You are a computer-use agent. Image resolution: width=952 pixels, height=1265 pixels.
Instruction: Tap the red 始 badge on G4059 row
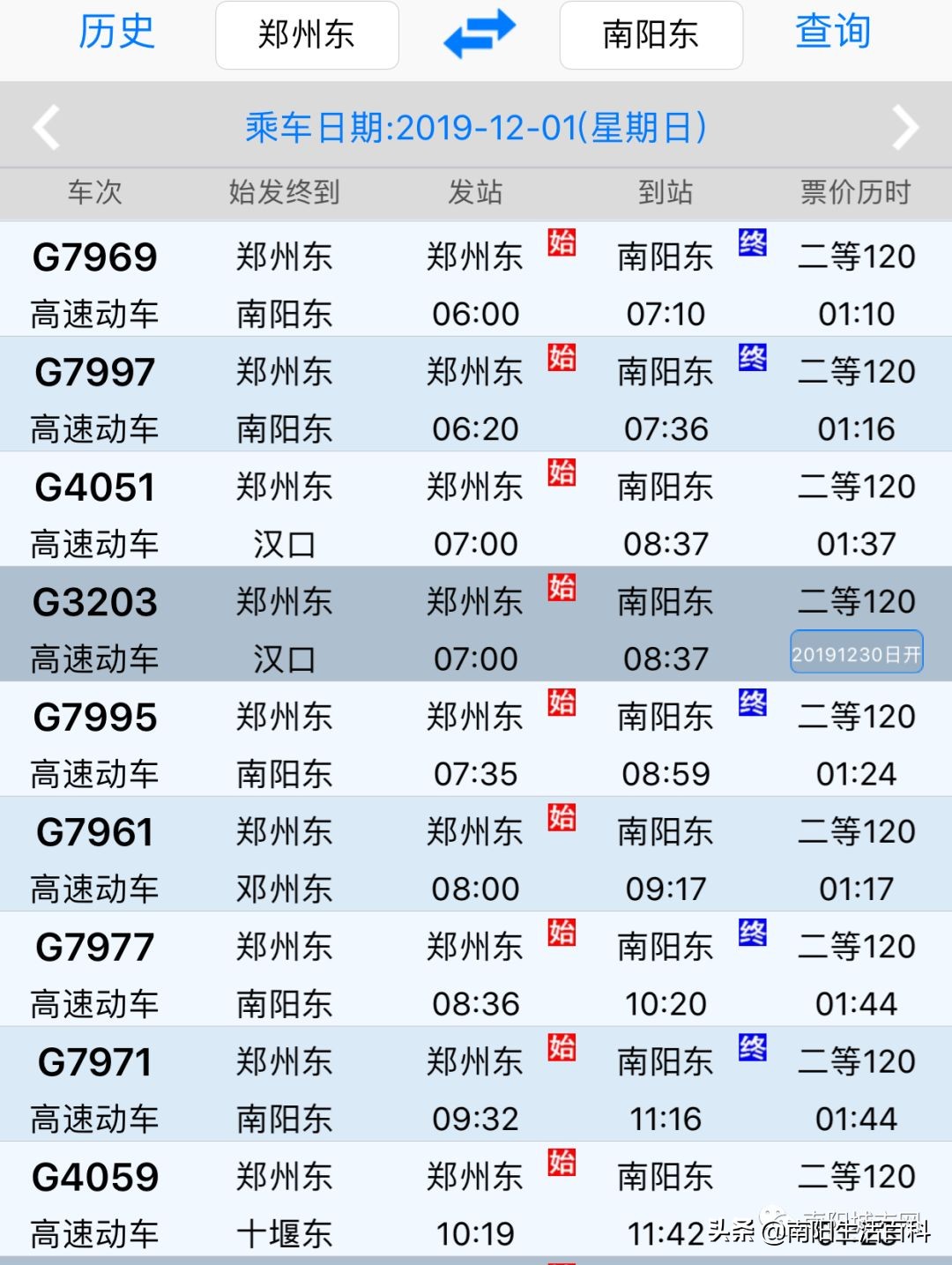click(x=562, y=1162)
